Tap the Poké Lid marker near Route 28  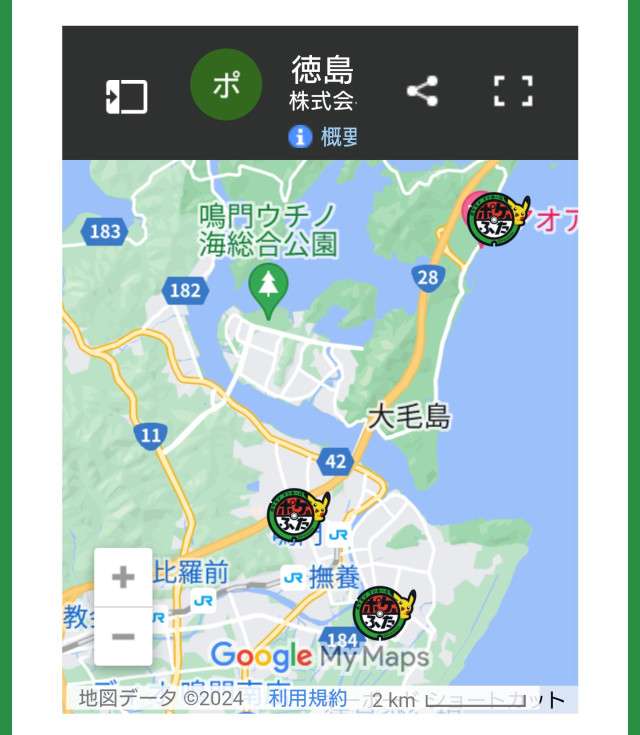coord(497,218)
